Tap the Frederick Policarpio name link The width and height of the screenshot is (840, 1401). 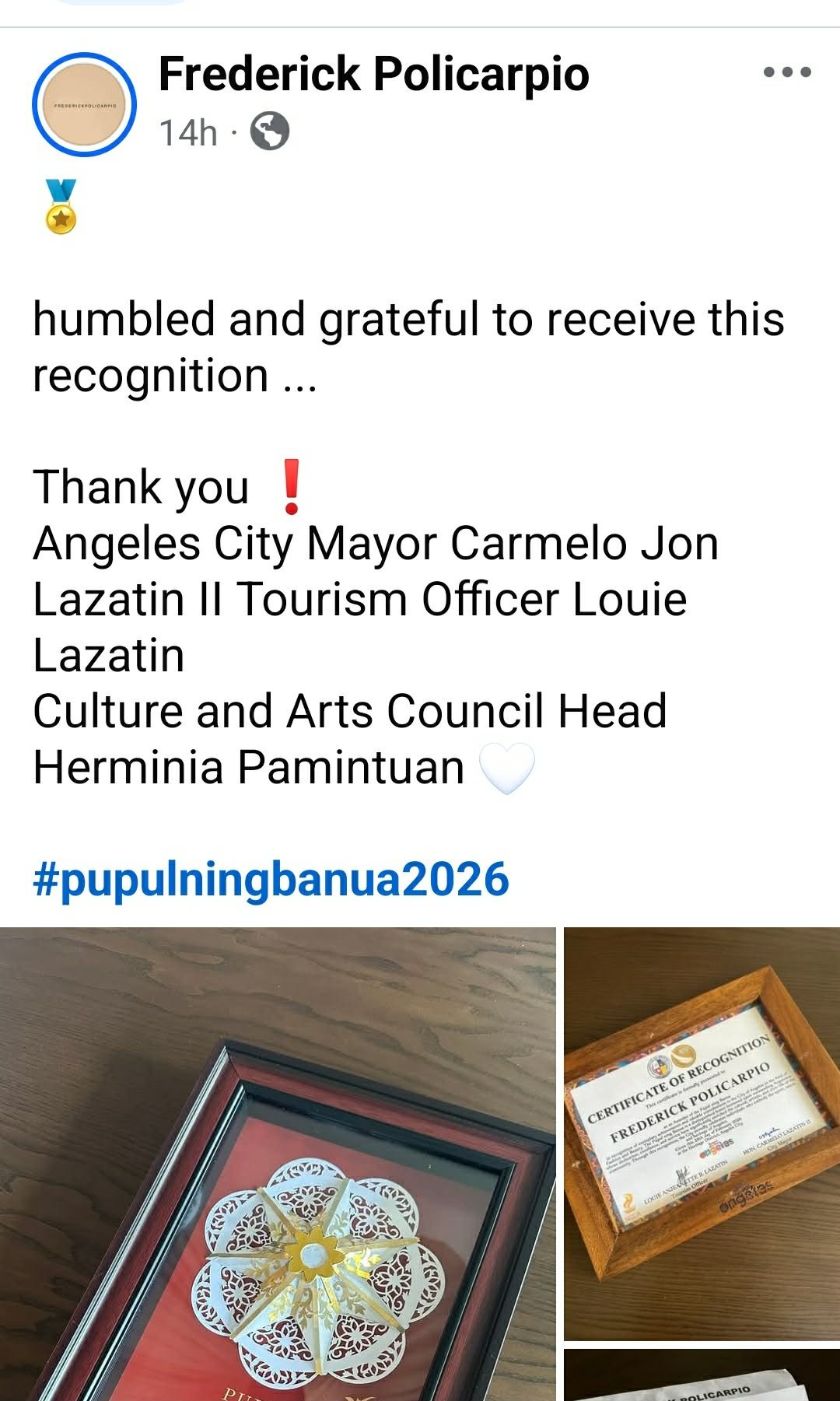click(373, 75)
